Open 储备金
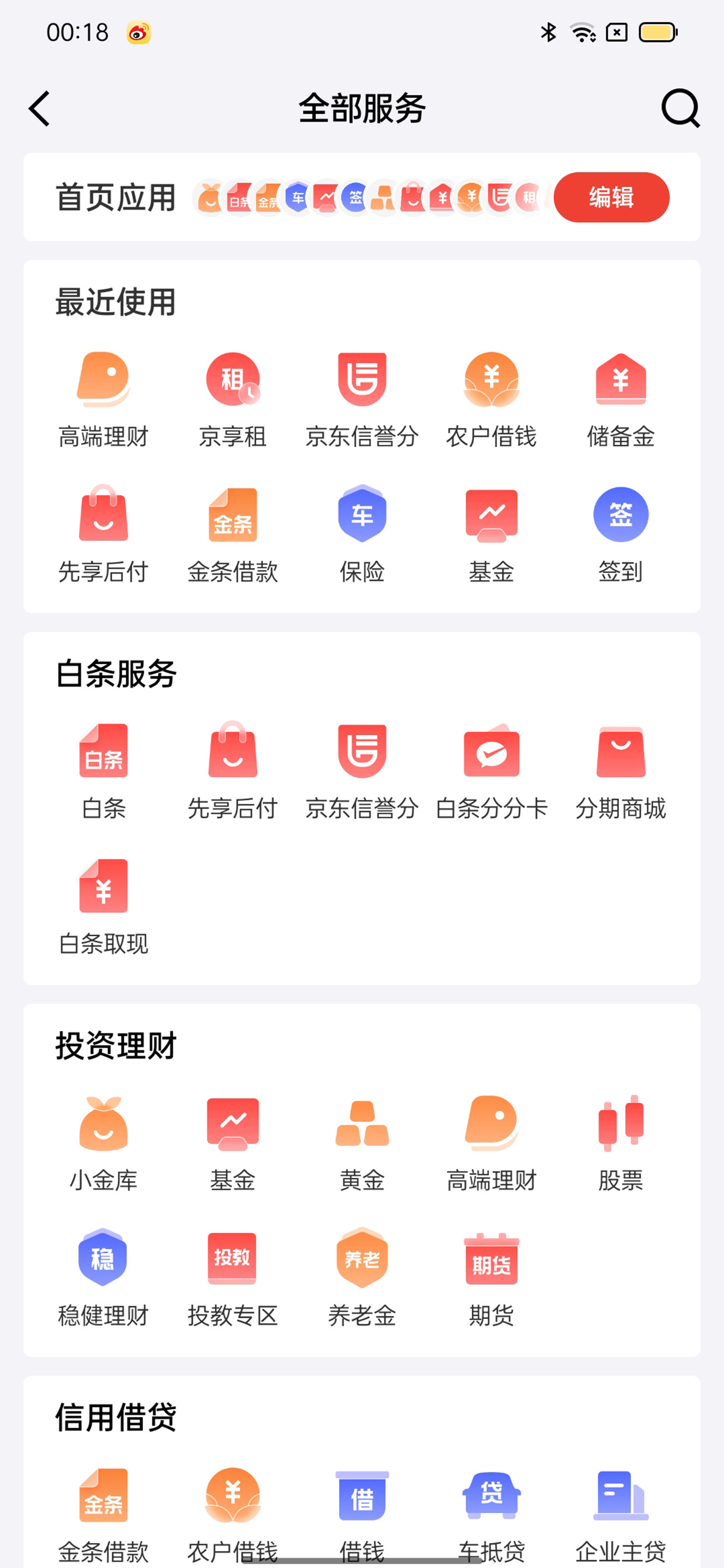 (621, 400)
